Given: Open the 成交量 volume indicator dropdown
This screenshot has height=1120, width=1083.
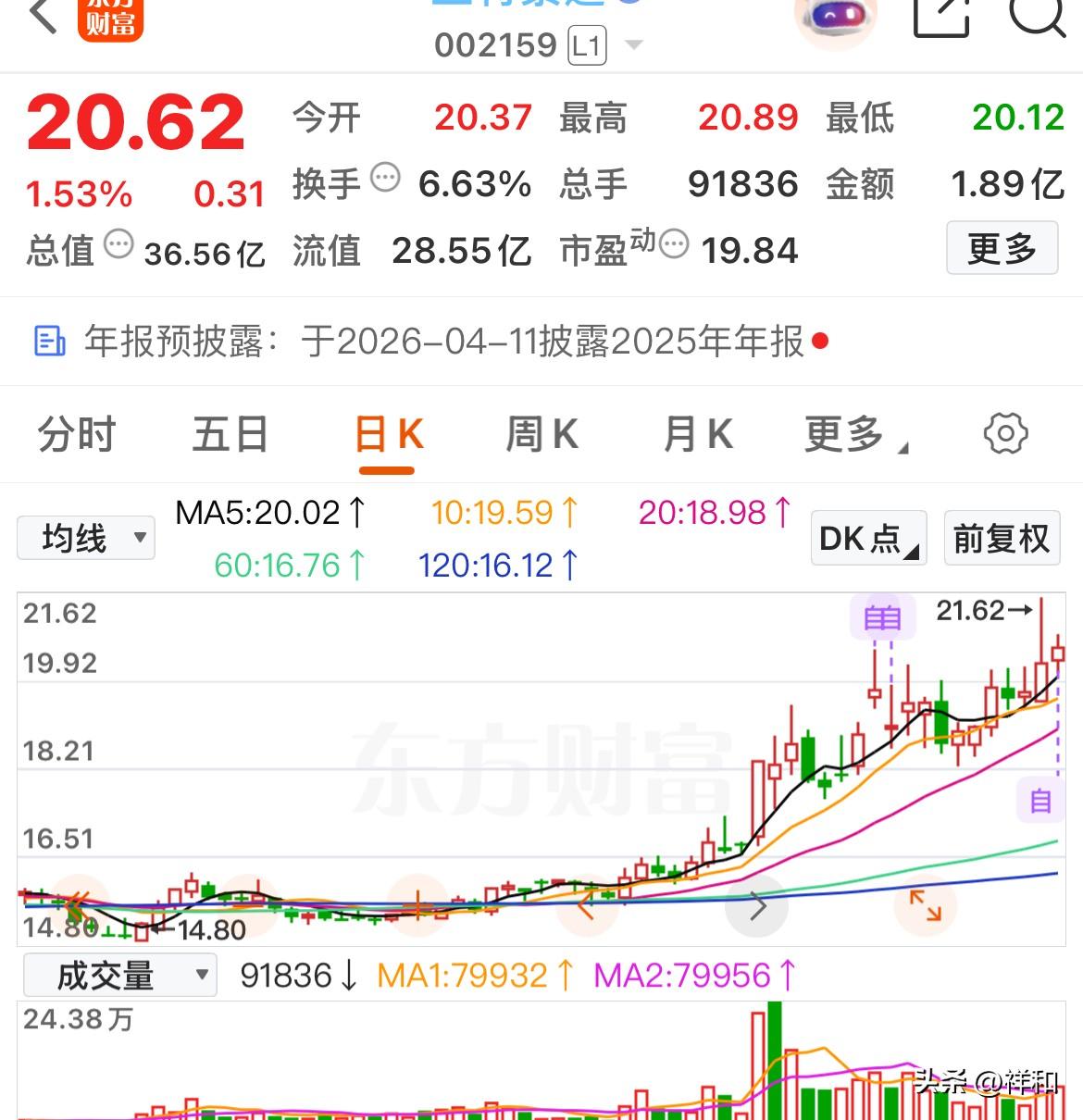Looking at the screenshot, I should 119,975.
